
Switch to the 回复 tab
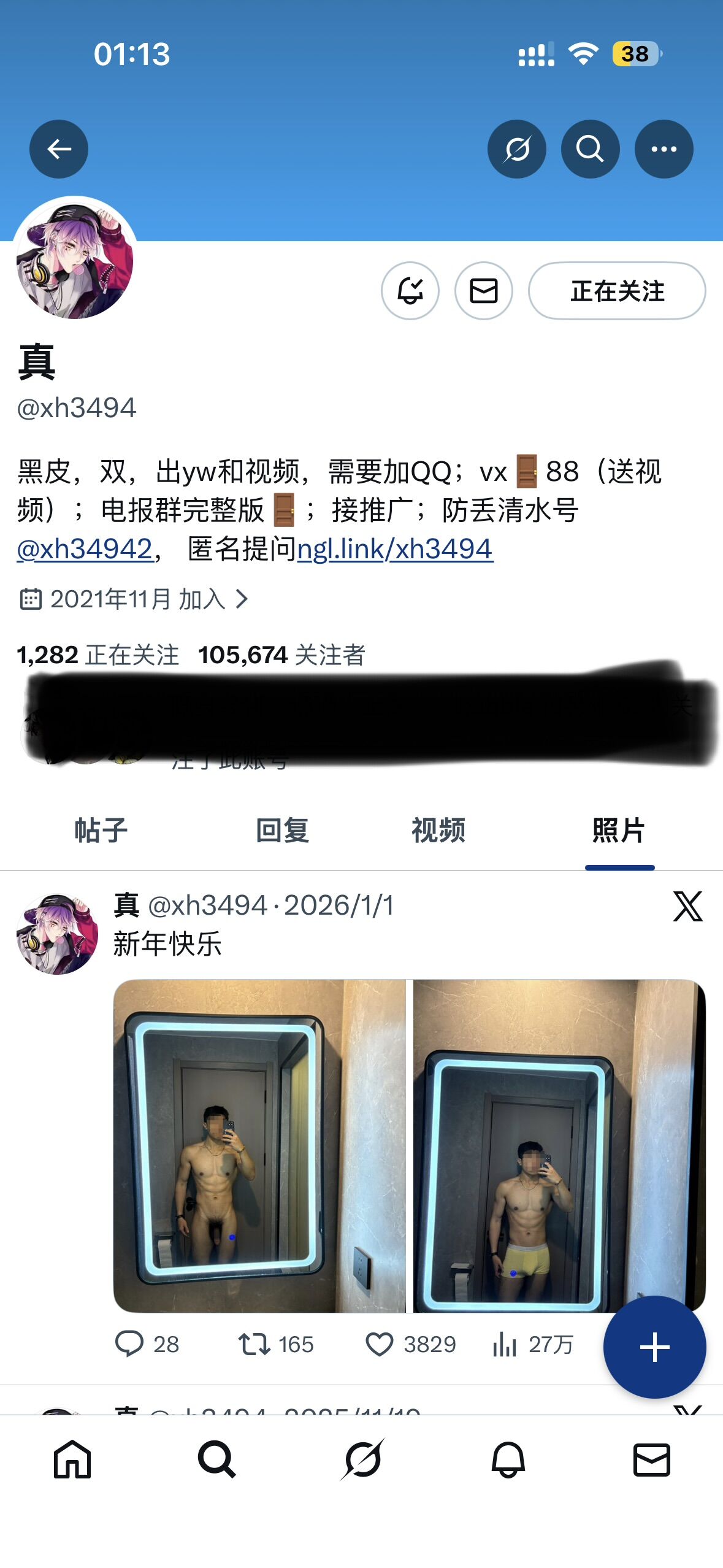[x=282, y=831]
